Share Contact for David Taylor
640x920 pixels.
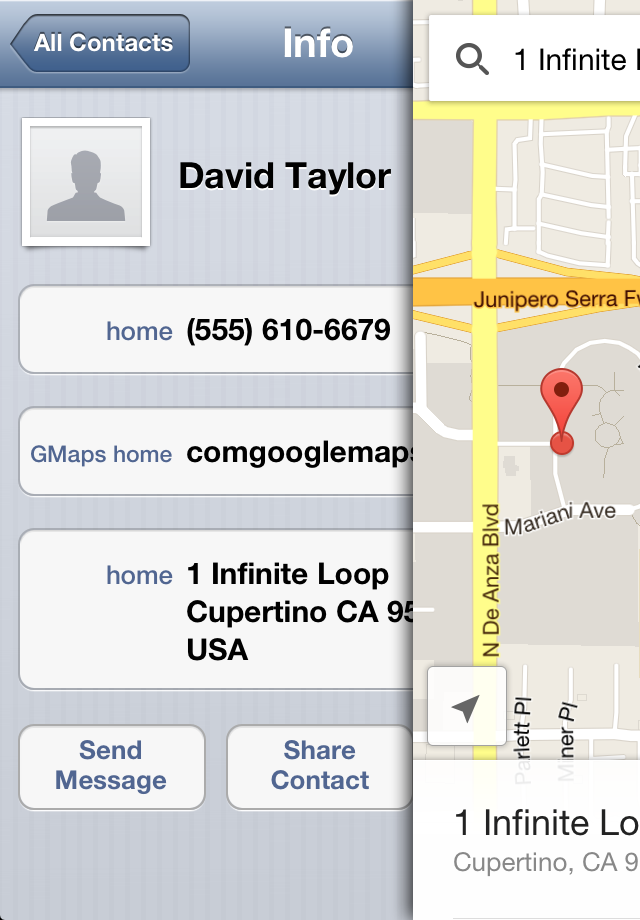pos(319,766)
